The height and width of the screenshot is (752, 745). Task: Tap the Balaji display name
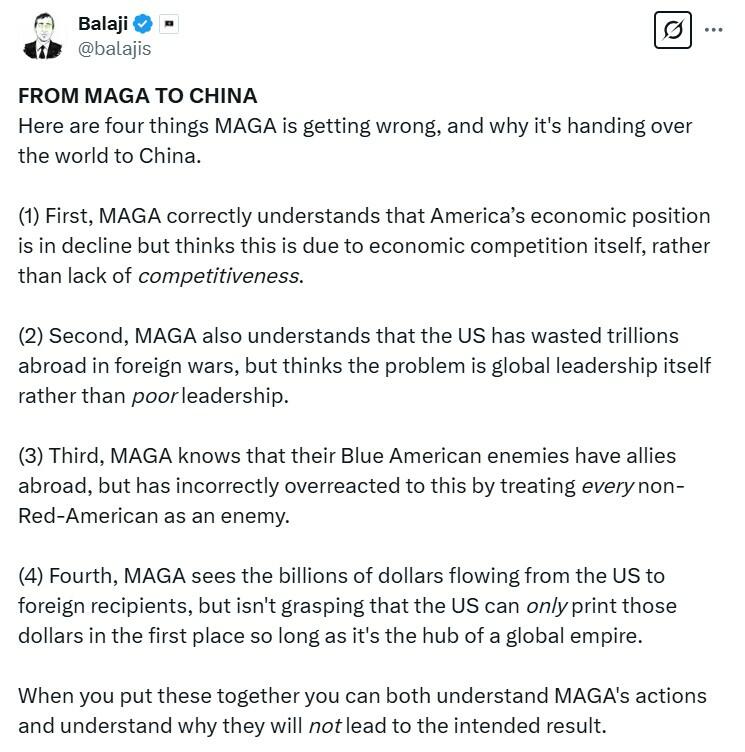point(103,23)
